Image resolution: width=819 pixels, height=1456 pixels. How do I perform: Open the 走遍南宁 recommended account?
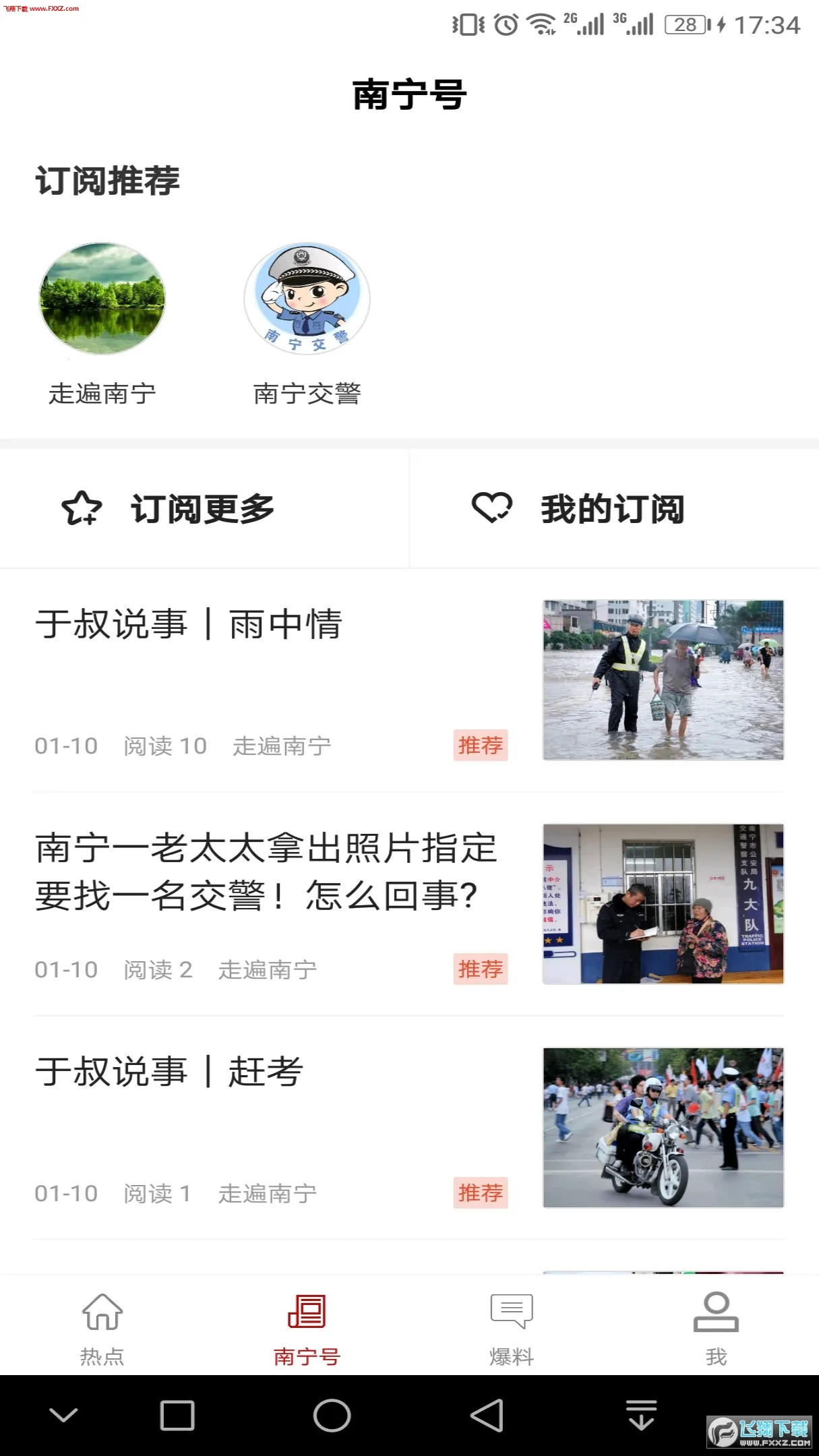(x=102, y=299)
